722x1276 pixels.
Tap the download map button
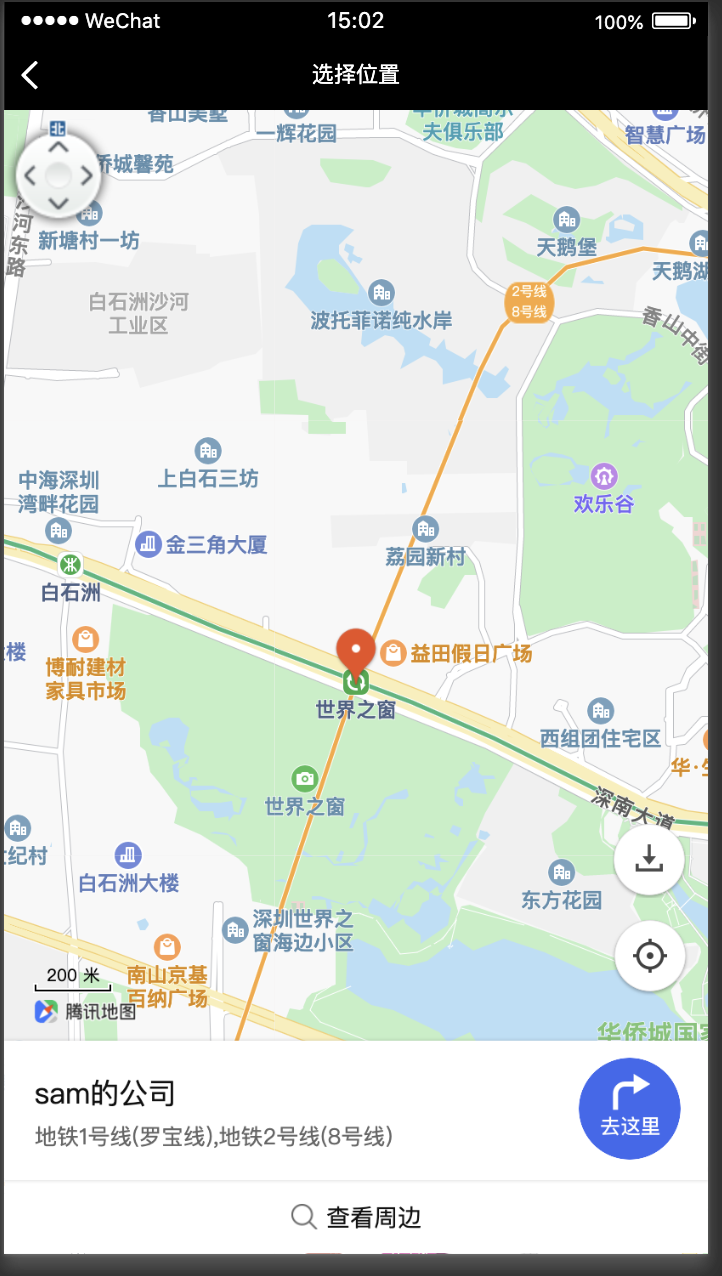point(650,859)
